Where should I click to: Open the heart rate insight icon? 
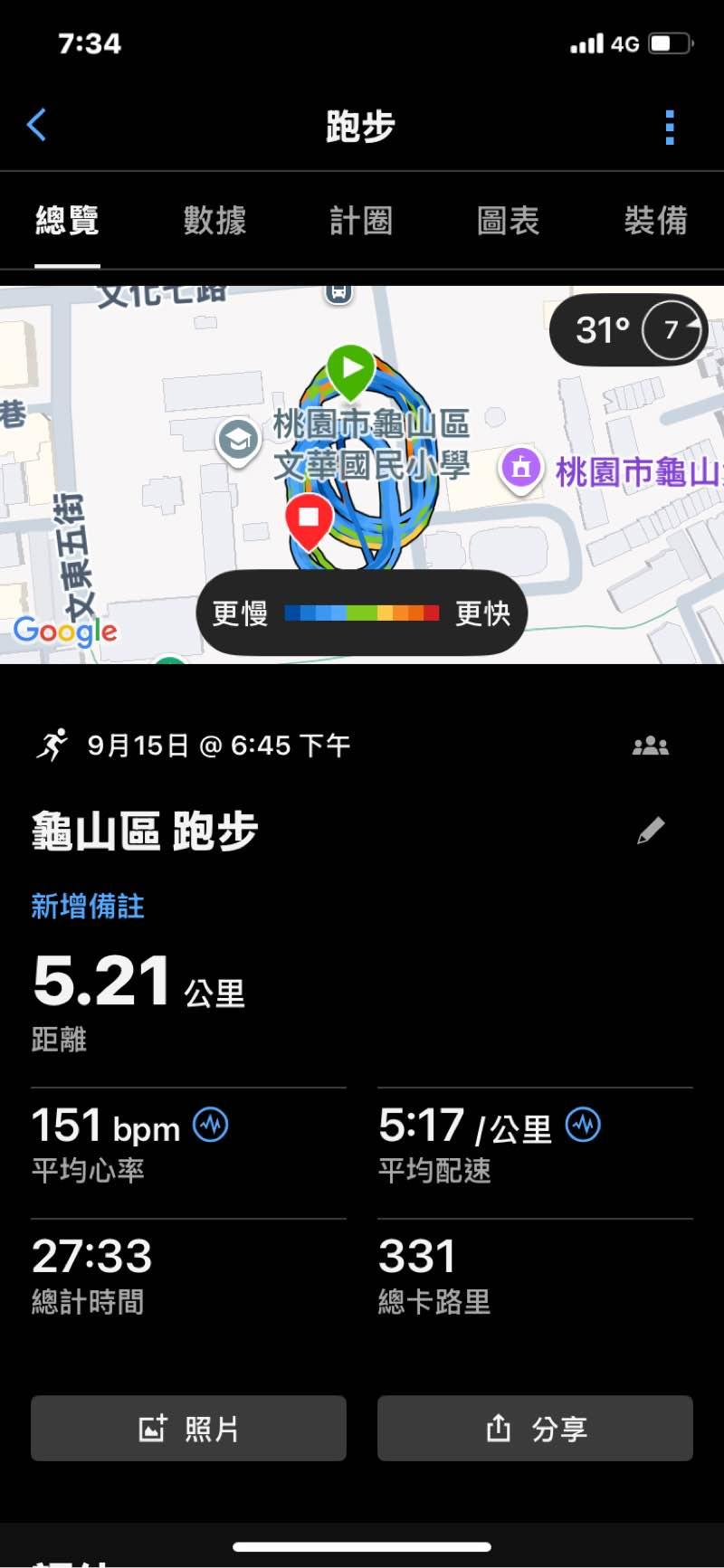pyautogui.click(x=212, y=1126)
